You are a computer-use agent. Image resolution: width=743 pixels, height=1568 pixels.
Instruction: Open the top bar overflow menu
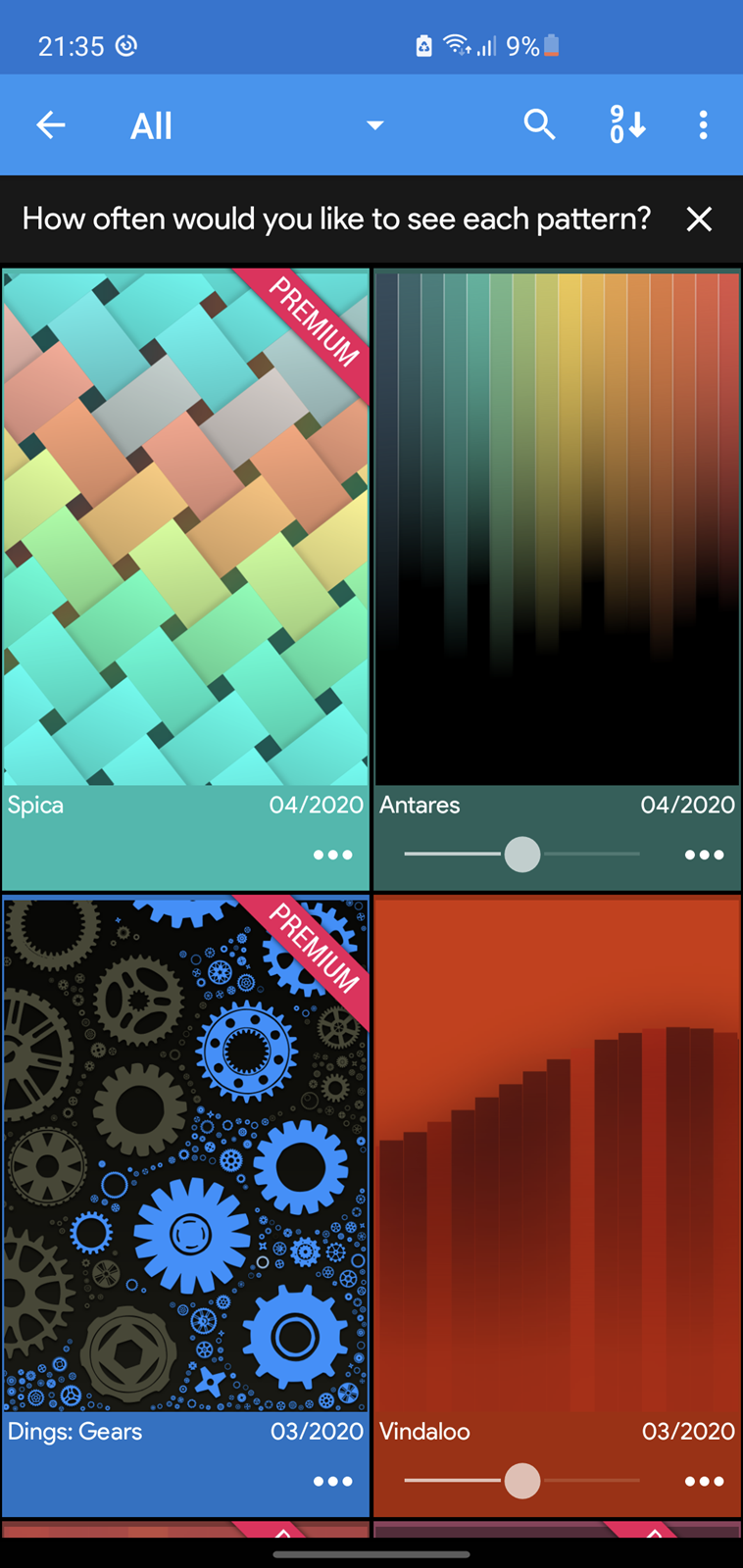point(703,125)
